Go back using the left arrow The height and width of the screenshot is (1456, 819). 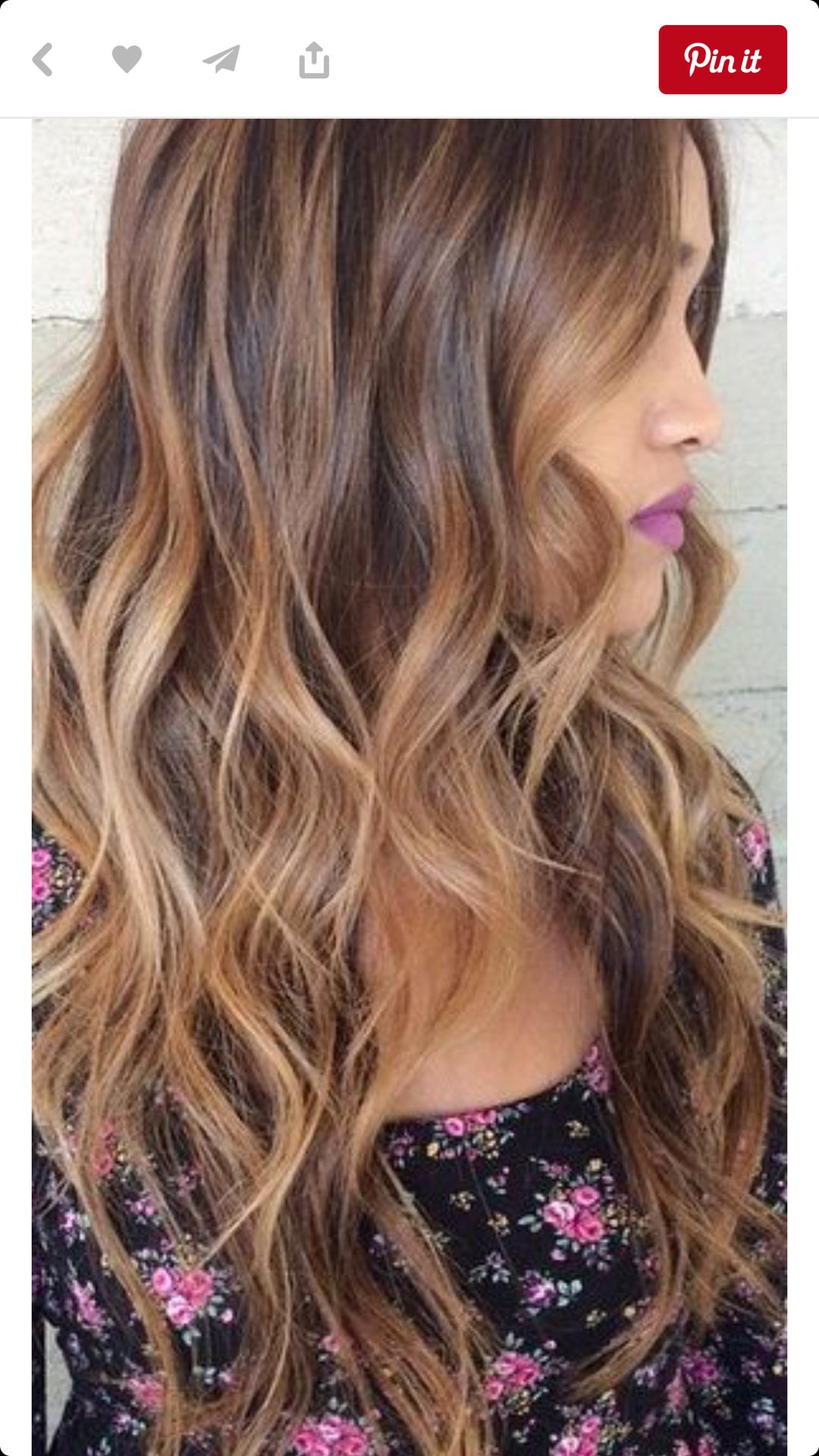pos(42,60)
